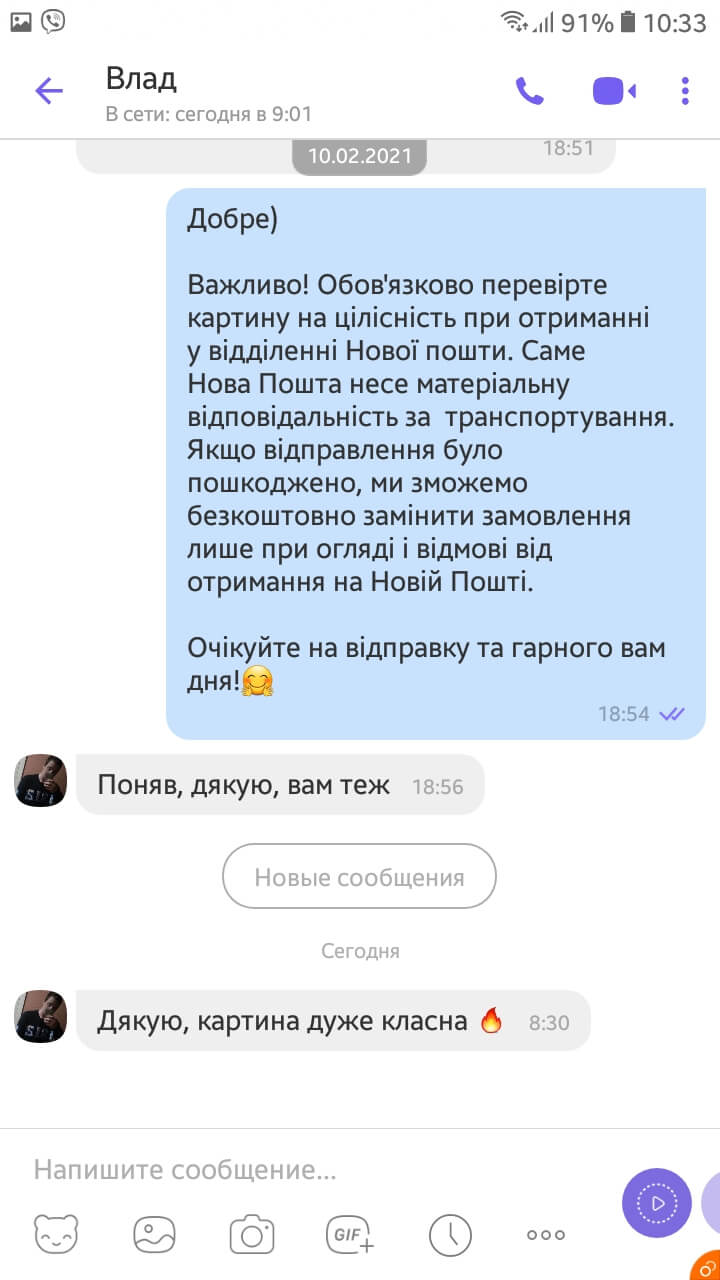Show more attachment options
This screenshot has width=720, height=1280.
point(546,1235)
